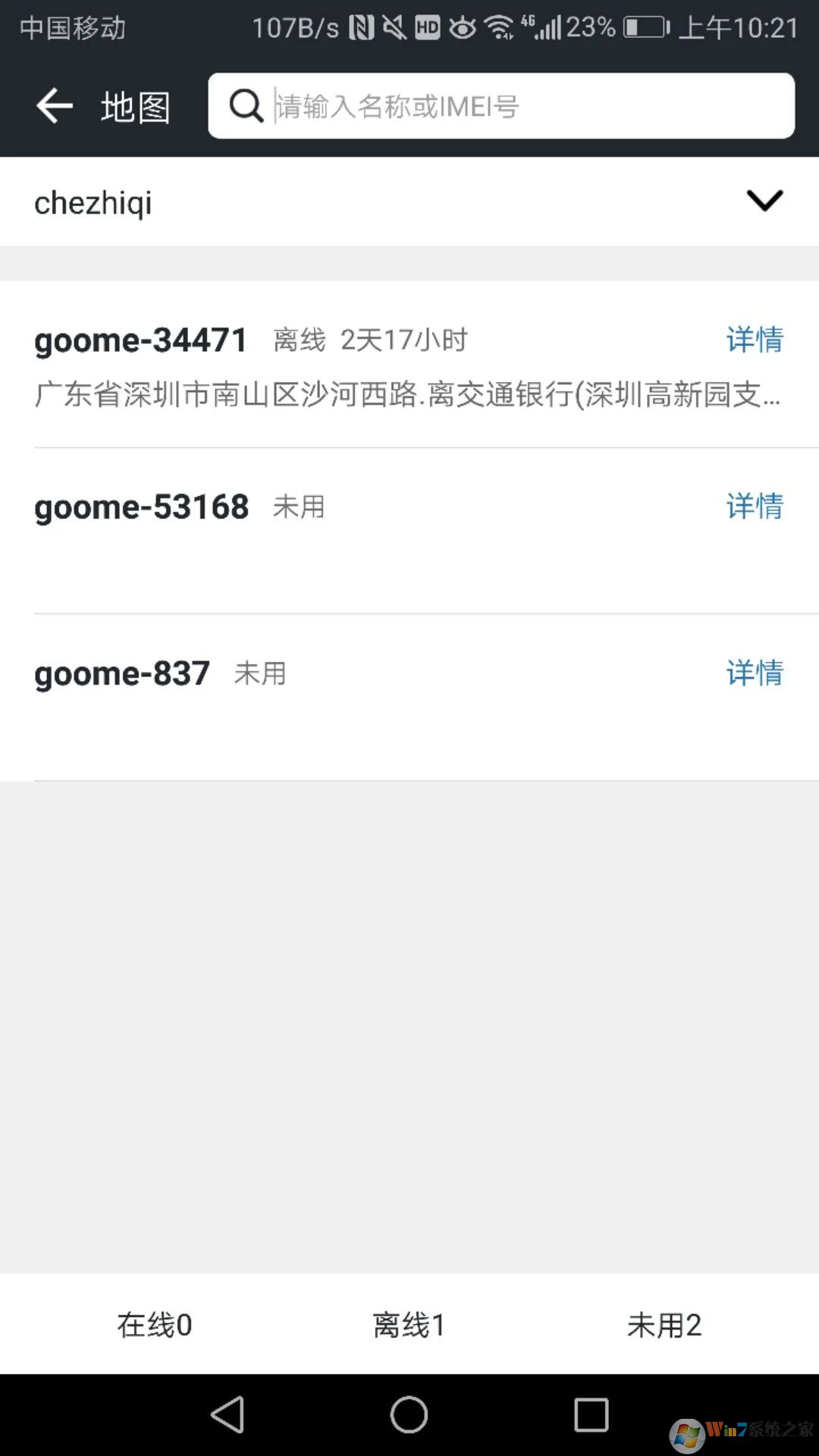The height and width of the screenshot is (1456, 819).
Task: Tap the eye-protection mode status icon
Action: point(463,27)
